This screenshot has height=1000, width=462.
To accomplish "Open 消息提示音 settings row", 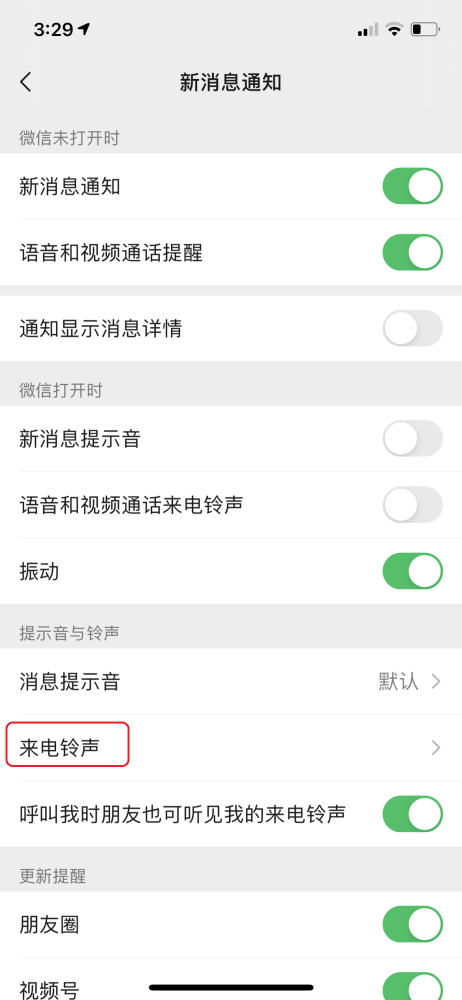I will pos(231,682).
